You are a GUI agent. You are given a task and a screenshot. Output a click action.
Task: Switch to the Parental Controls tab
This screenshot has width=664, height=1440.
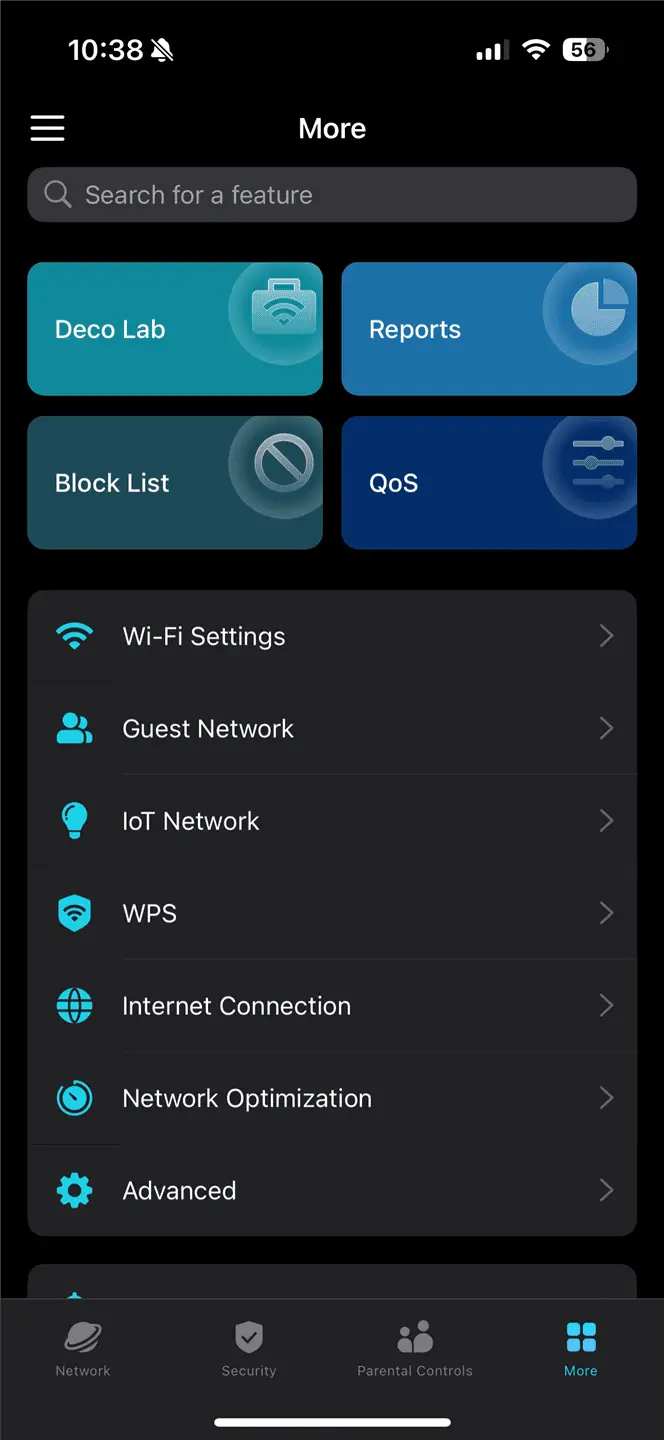click(x=415, y=1349)
